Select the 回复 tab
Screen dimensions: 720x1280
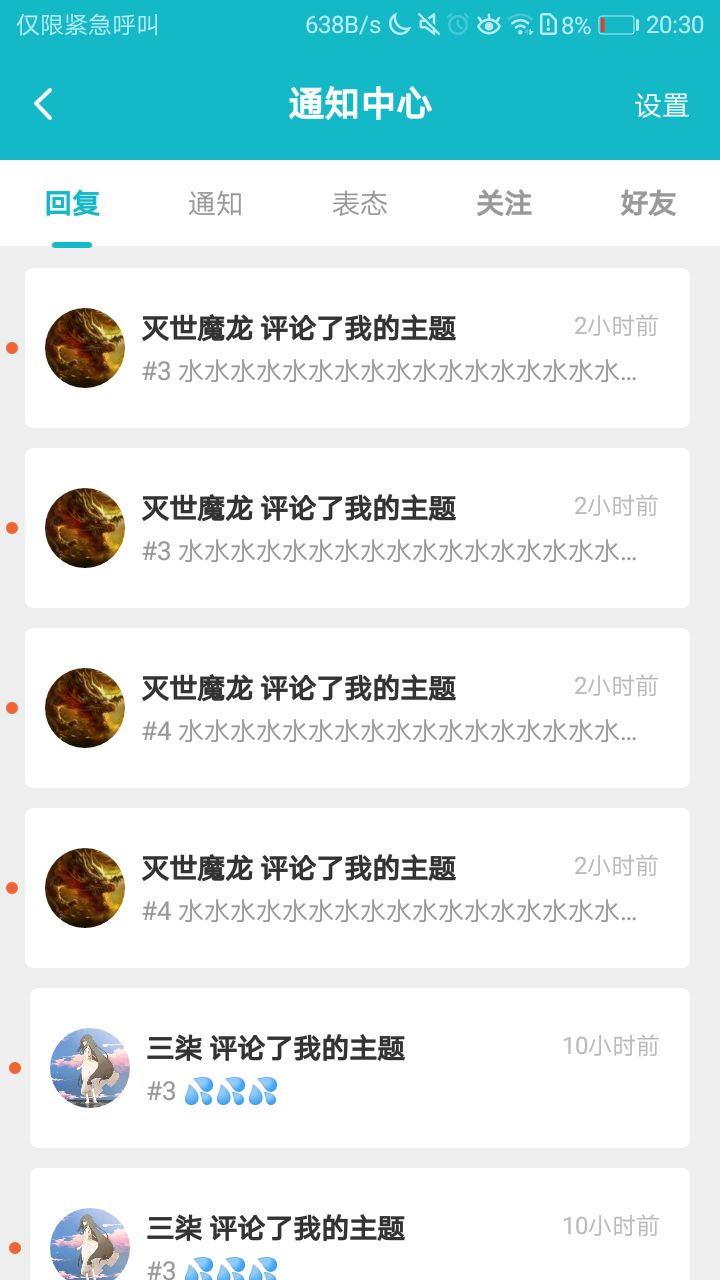click(72, 204)
